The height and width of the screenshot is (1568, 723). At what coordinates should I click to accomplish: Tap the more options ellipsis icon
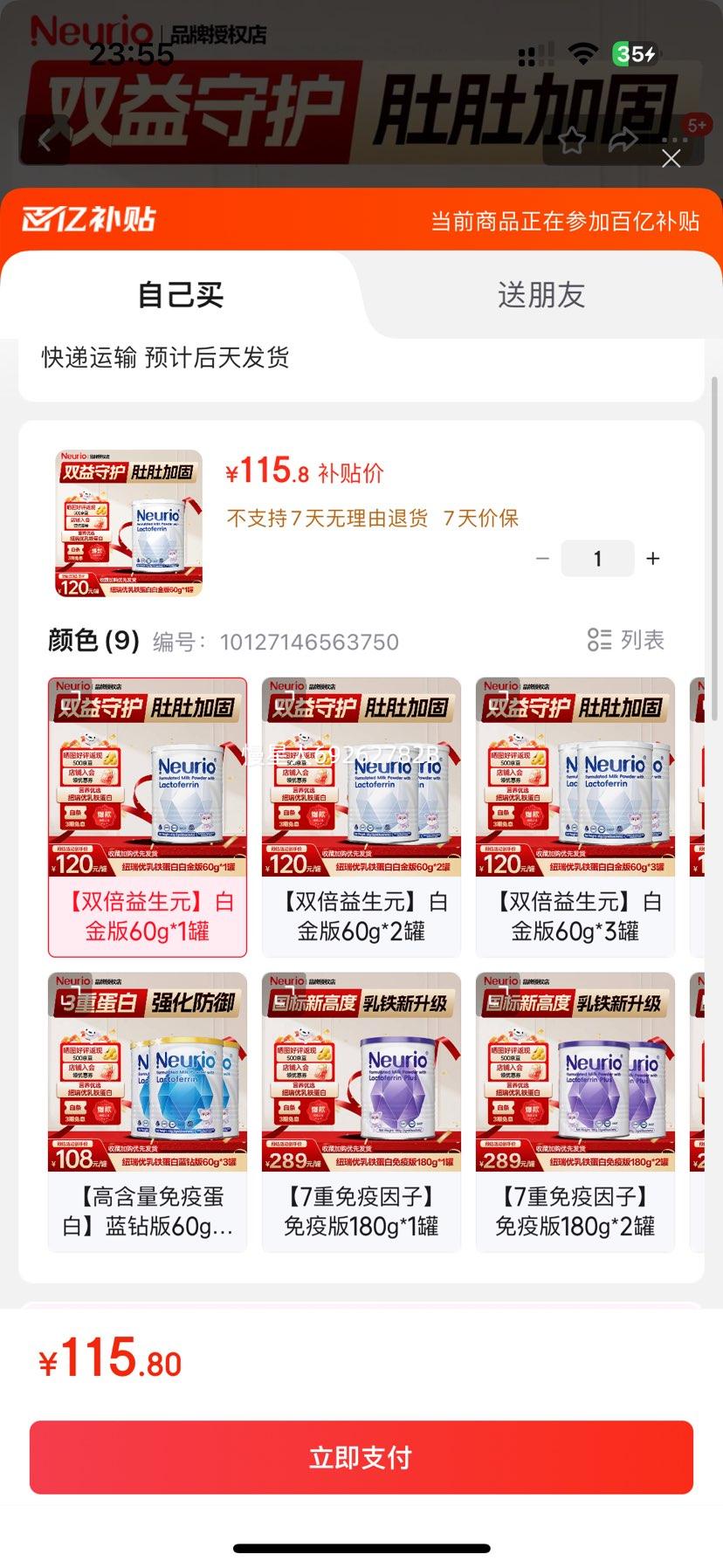click(x=672, y=141)
